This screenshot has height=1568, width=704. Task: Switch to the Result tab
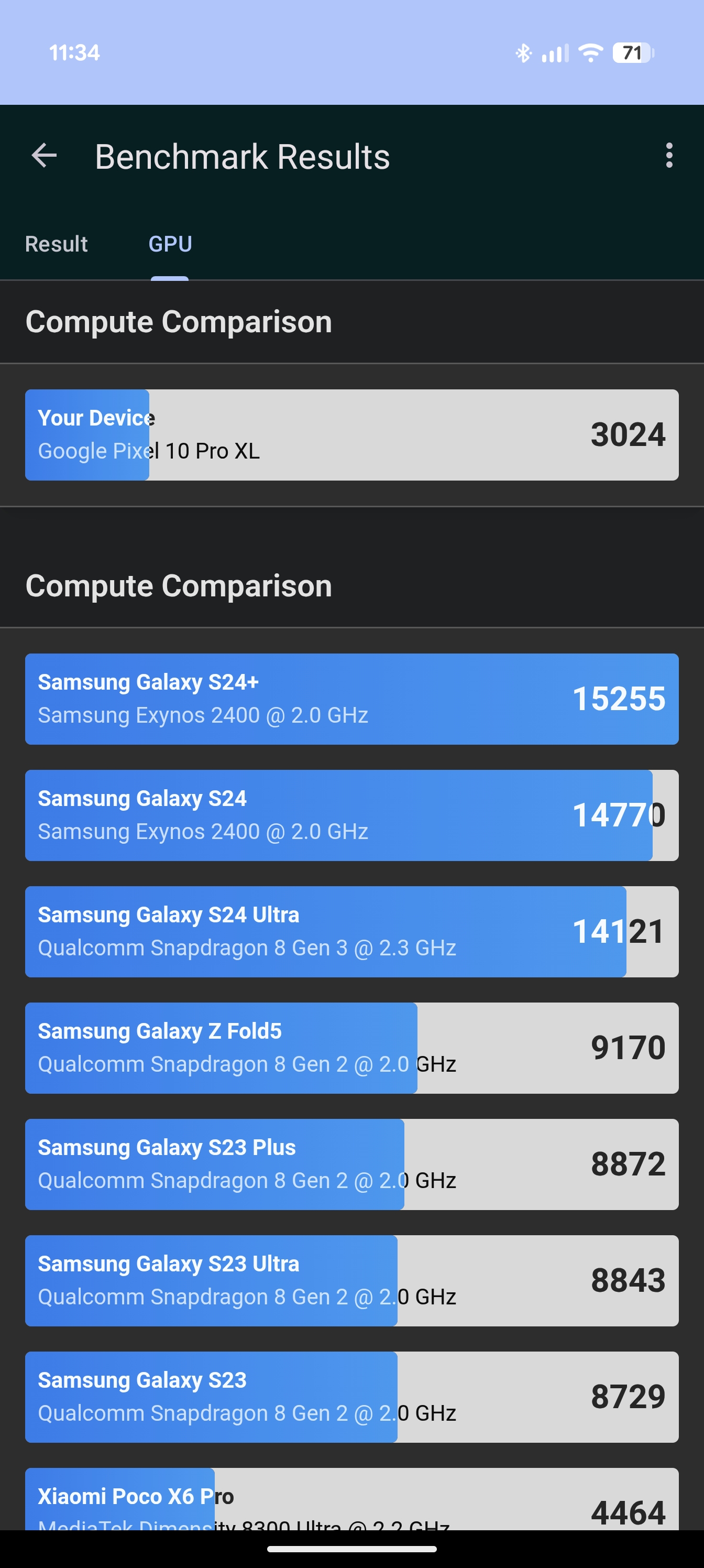pyautogui.click(x=57, y=244)
